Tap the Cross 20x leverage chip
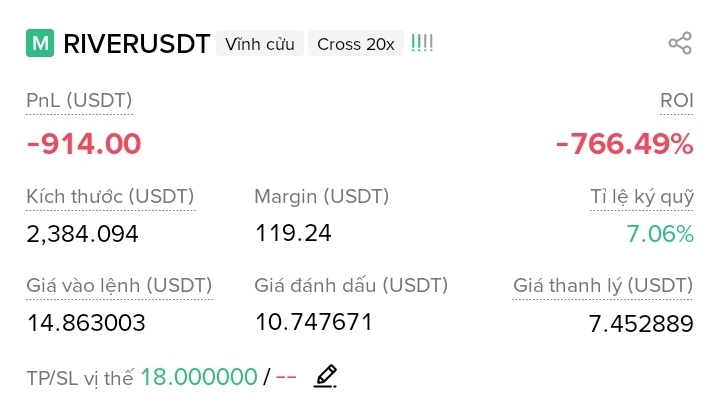The image size is (720, 404). (x=356, y=44)
